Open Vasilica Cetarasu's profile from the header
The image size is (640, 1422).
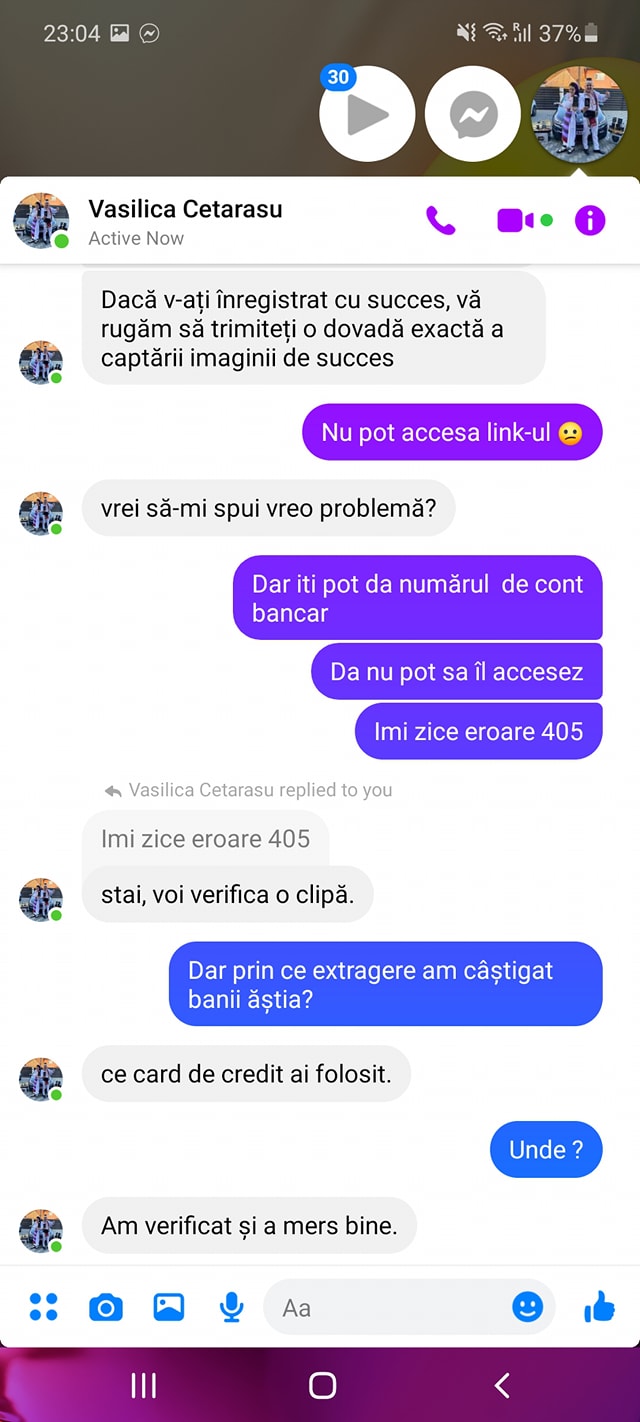tap(185, 210)
